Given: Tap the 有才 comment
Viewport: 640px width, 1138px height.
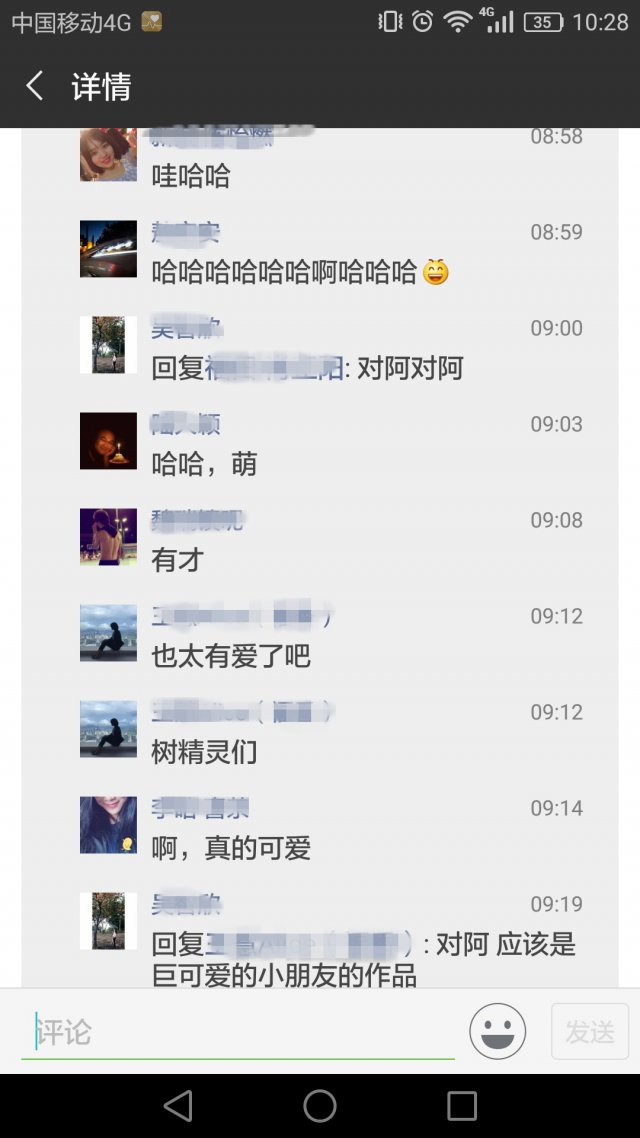Looking at the screenshot, I should pyautogui.click(x=177, y=560).
